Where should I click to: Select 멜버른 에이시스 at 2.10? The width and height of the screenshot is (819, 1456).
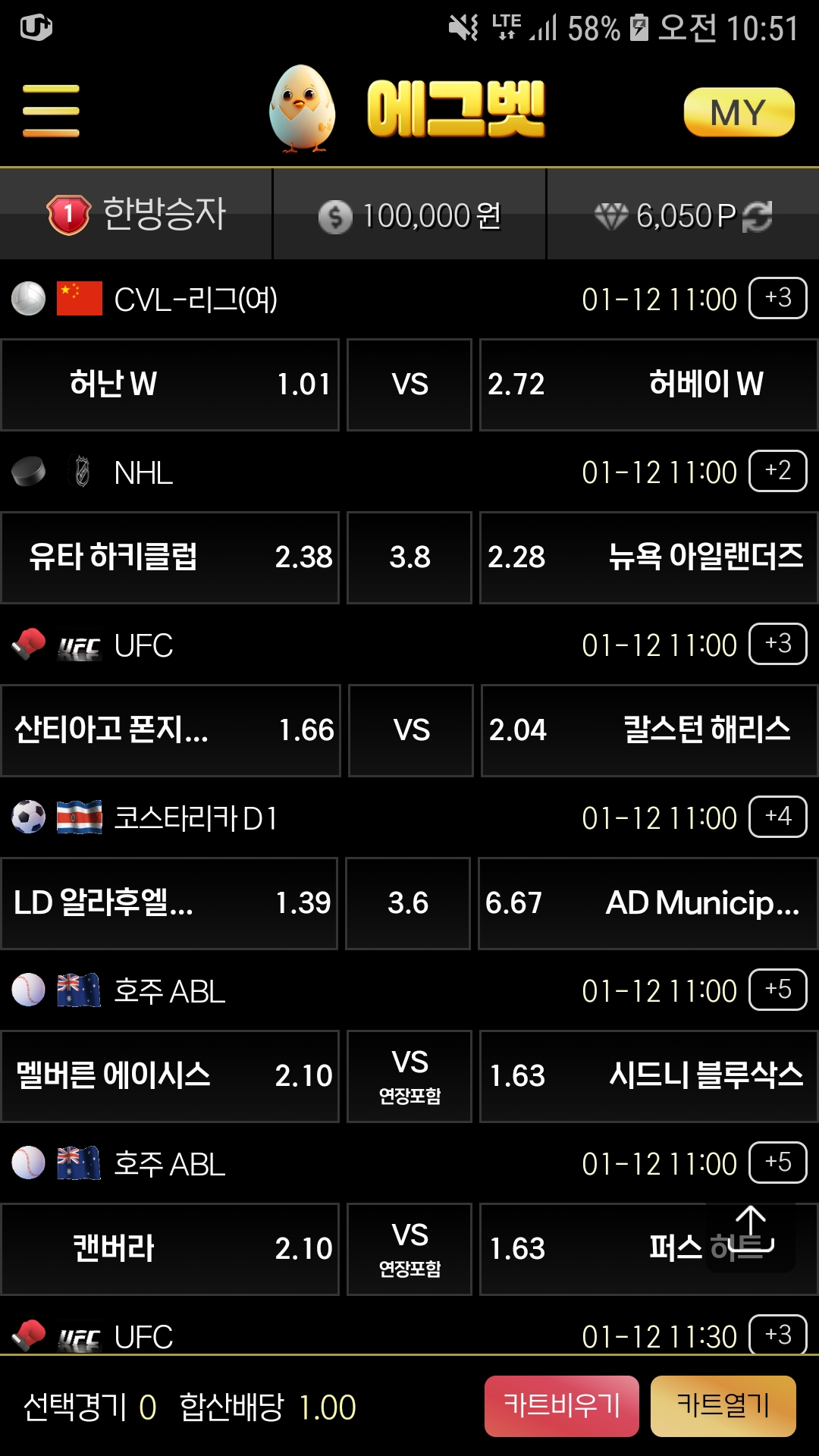click(170, 1076)
